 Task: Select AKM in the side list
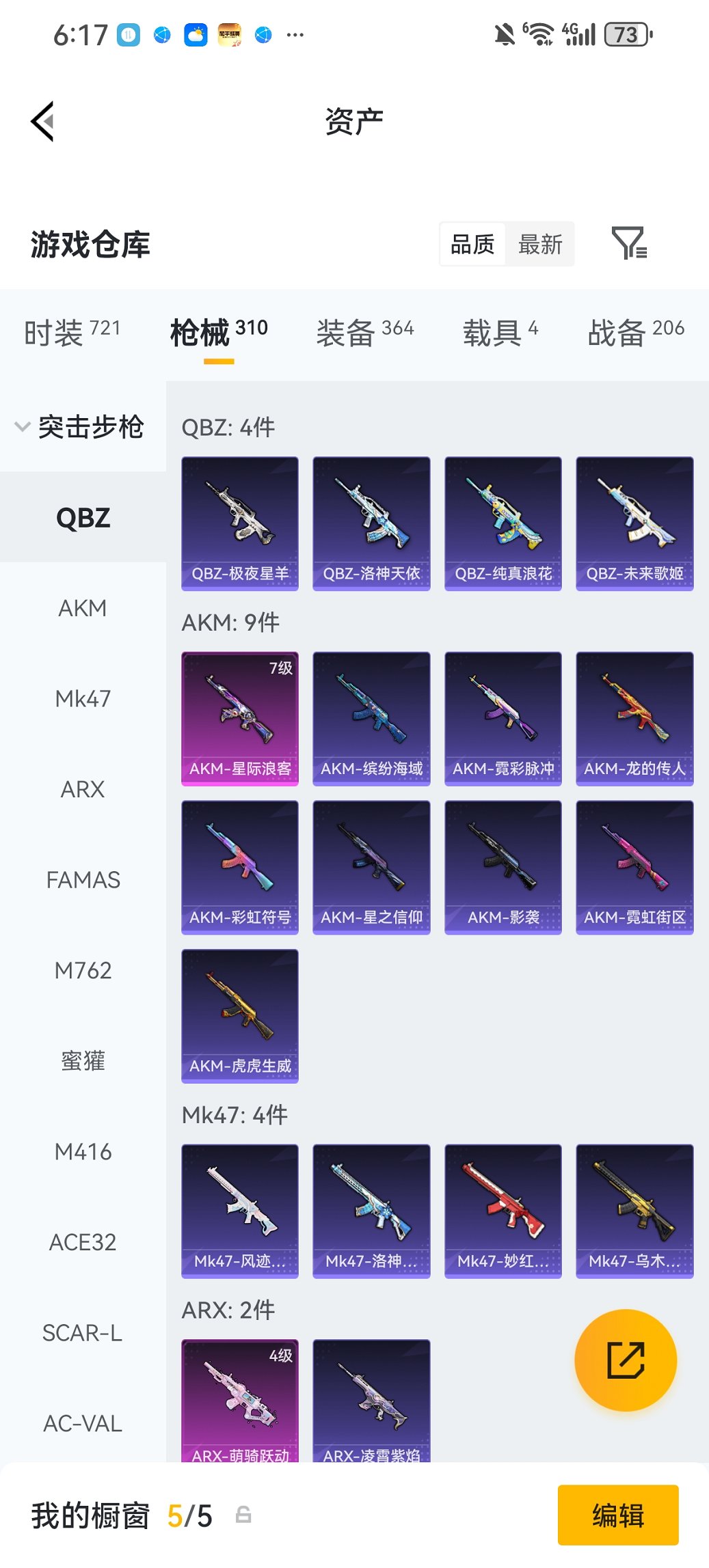click(83, 608)
